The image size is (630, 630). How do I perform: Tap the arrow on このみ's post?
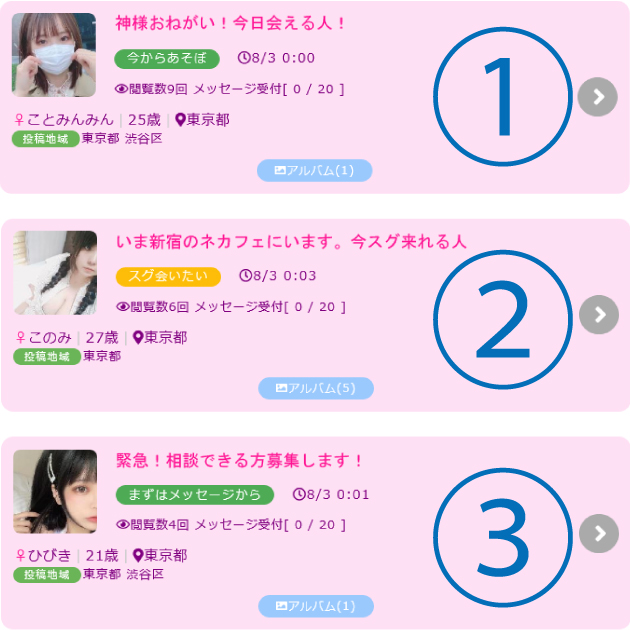pos(598,314)
